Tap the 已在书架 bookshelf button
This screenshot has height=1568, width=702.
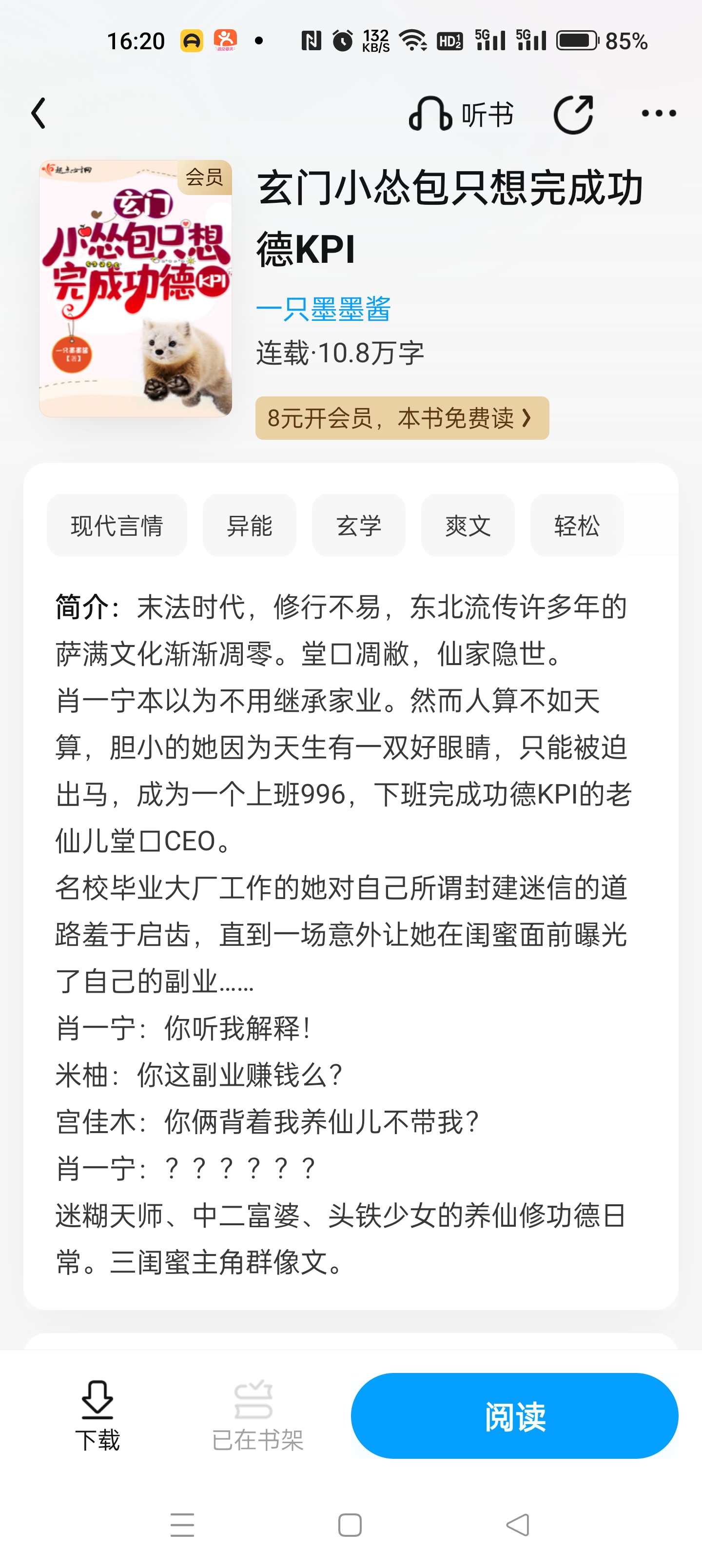point(257,1415)
